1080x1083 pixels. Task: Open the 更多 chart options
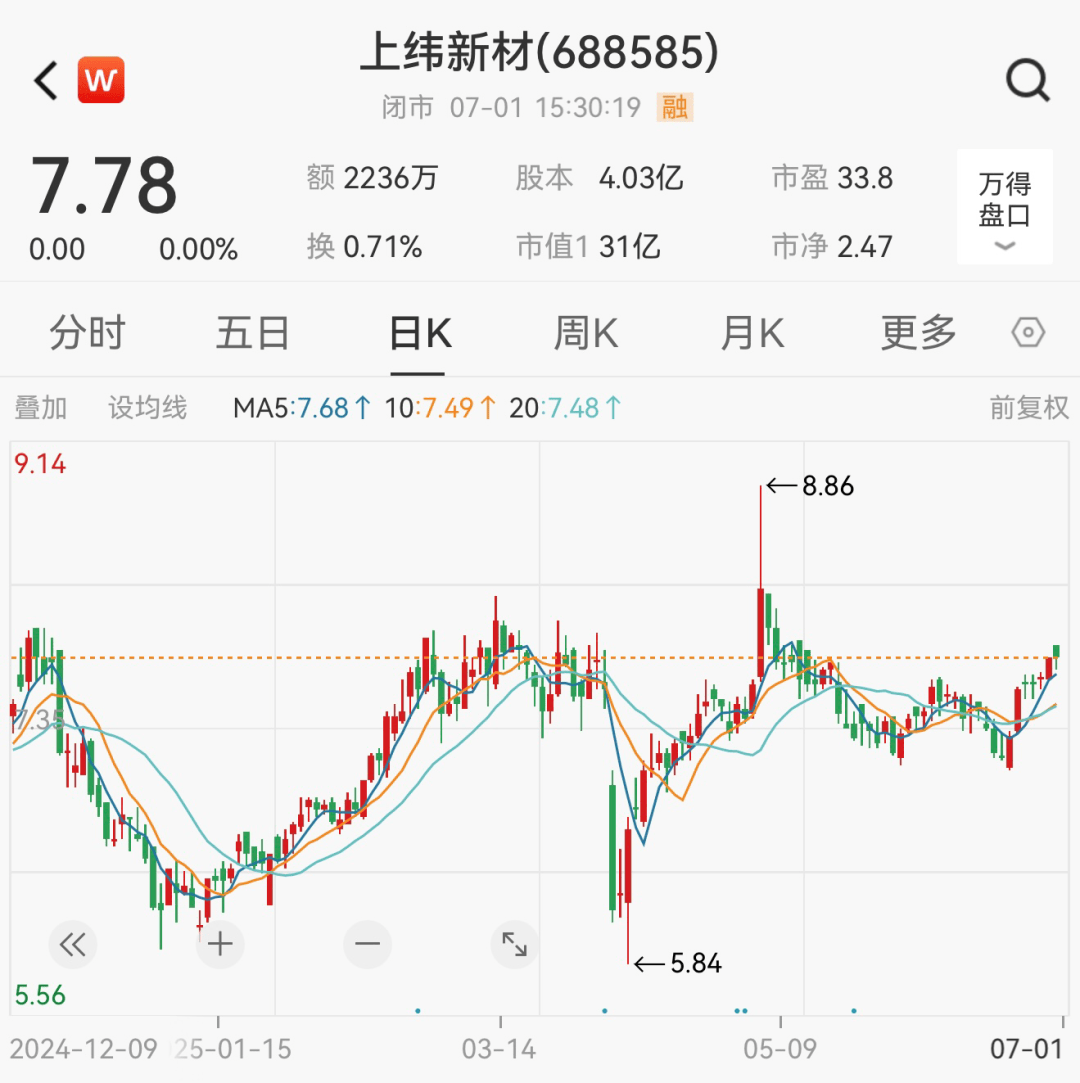[x=918, y=333]
